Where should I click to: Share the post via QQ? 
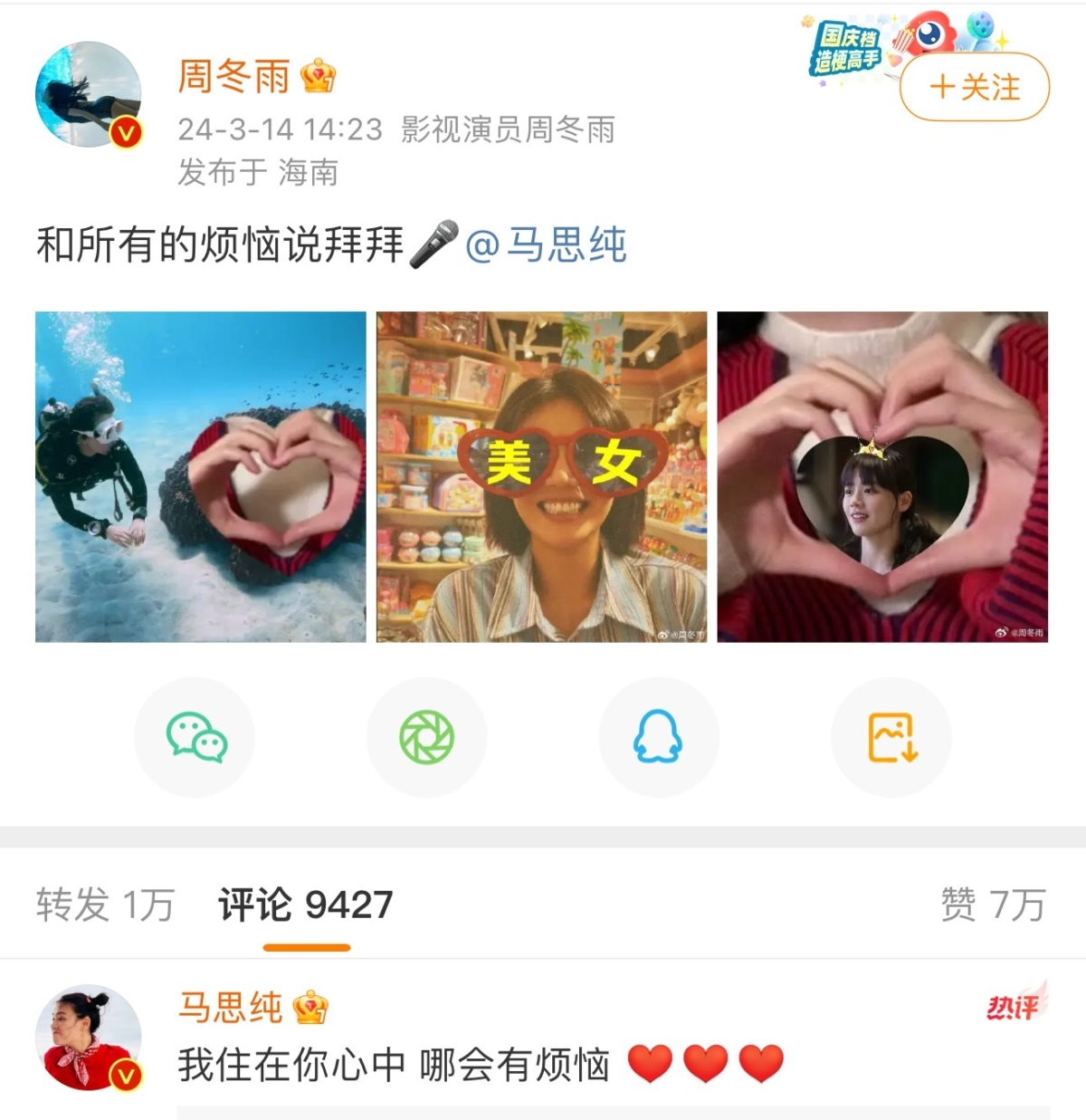(x=659, y=737)
